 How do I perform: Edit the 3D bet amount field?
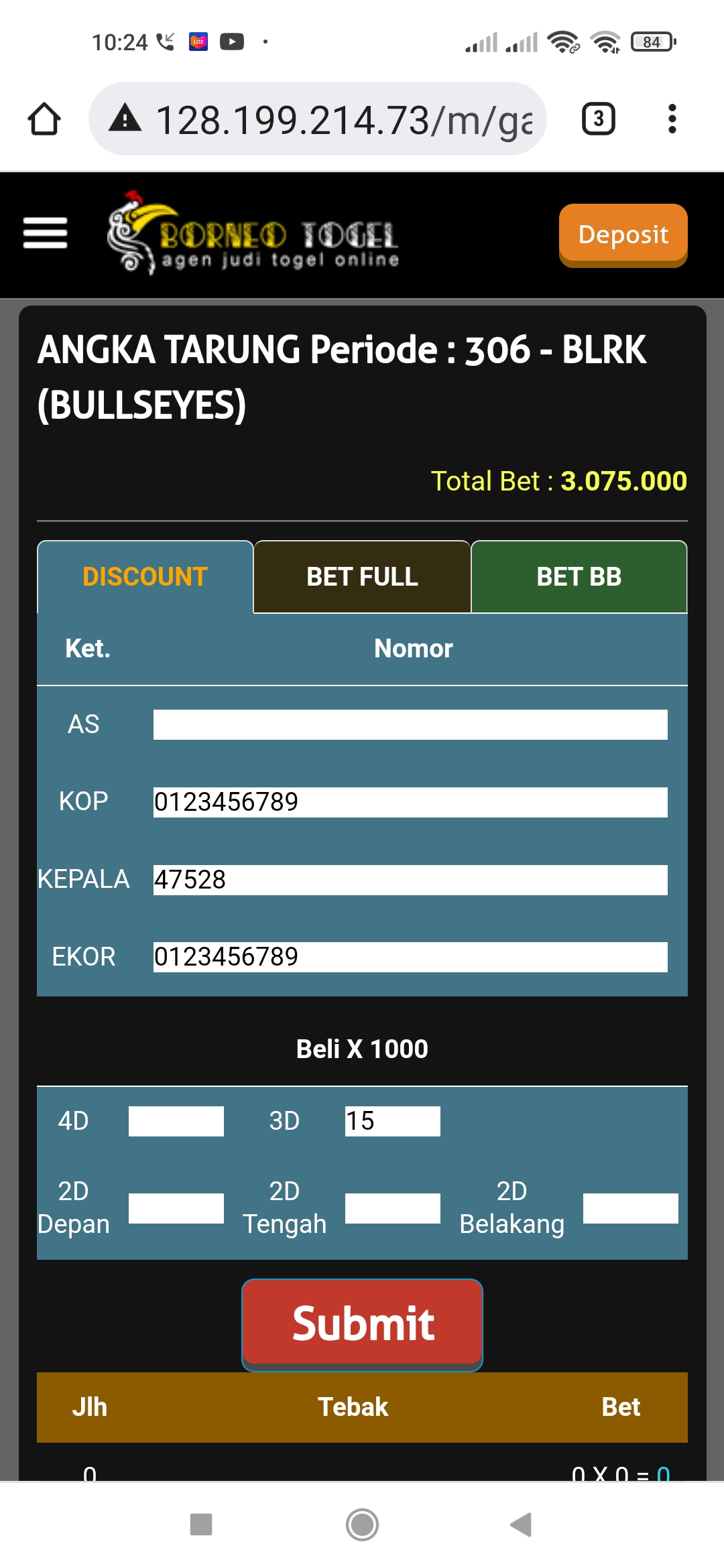(x=392, y=1121)
